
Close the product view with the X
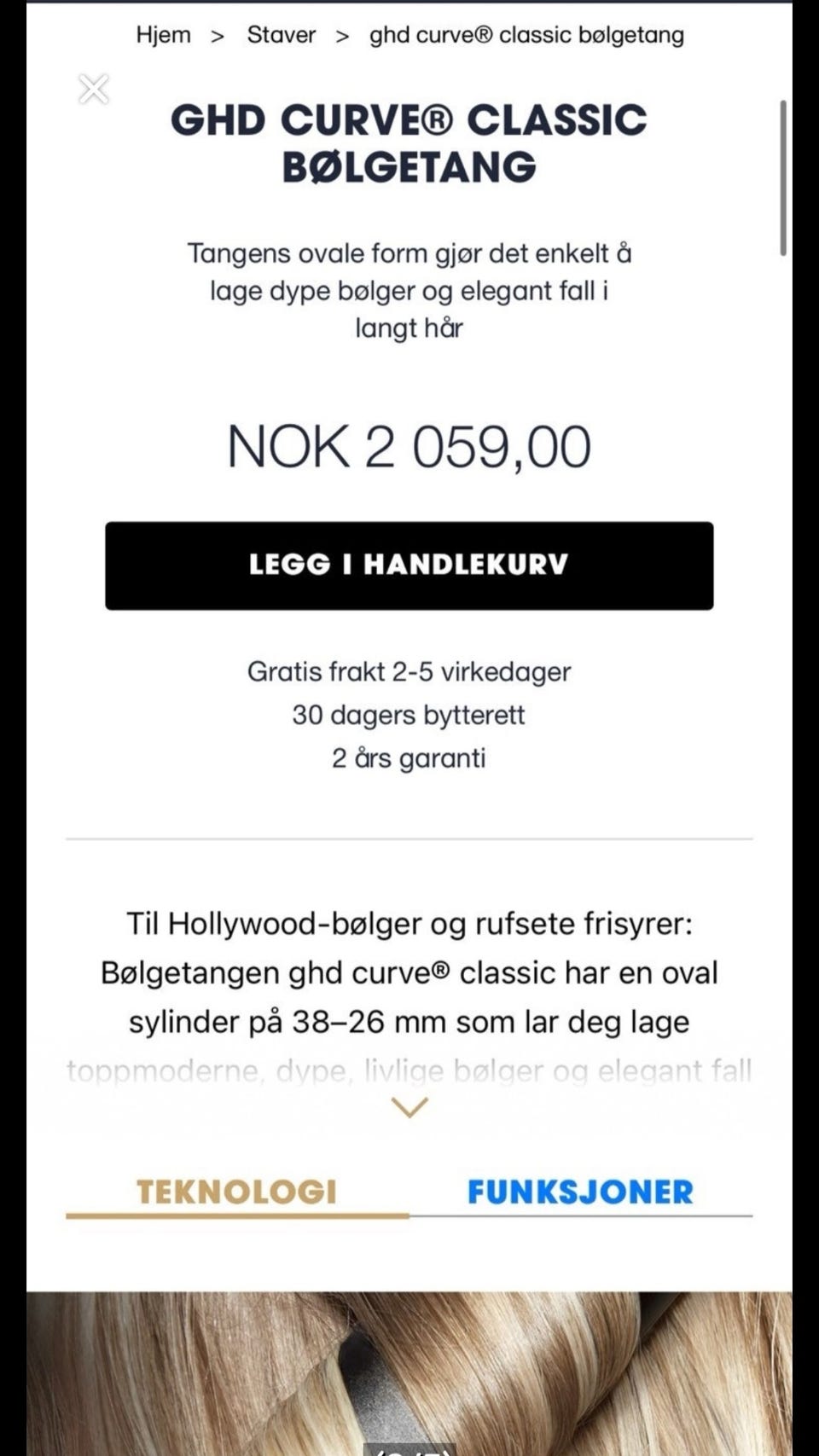point(94,89)
